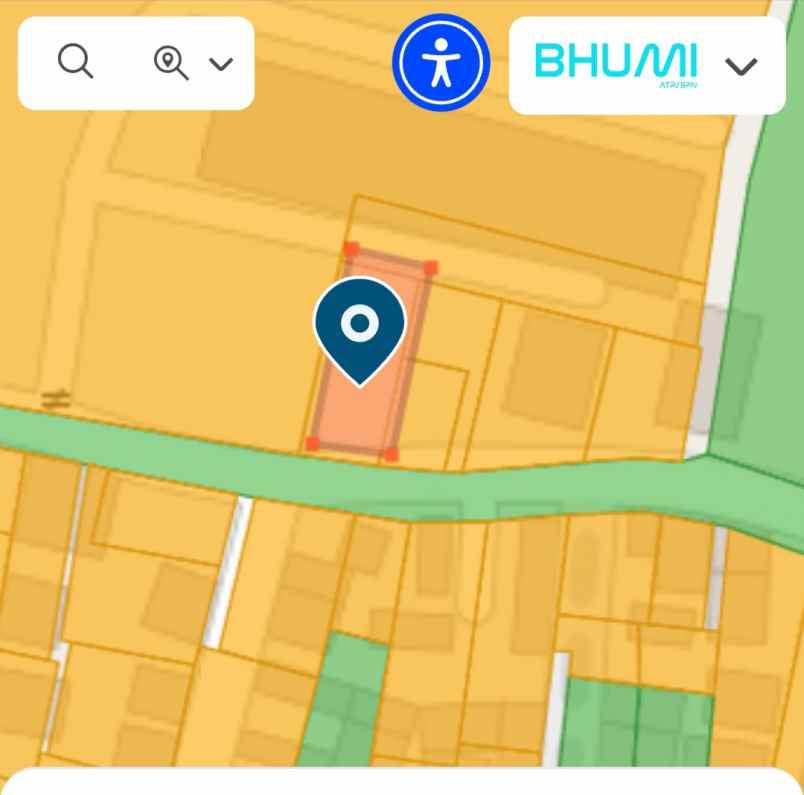Expand the BHUMI menu dropdown
This screenshot has height=795, width=804.
tap(741, 66)
